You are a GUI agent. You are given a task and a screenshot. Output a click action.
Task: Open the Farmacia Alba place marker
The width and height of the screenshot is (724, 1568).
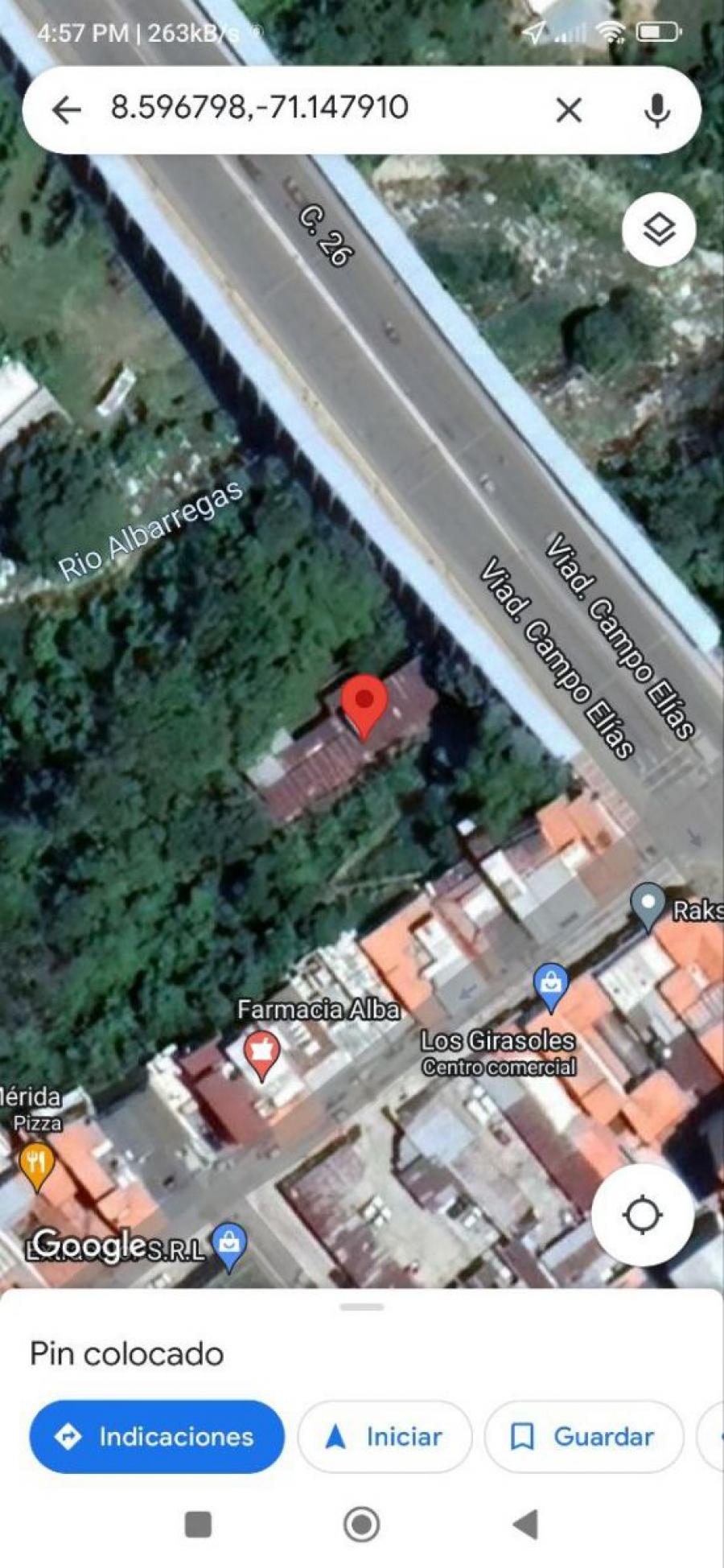(x=261, y=1054)
